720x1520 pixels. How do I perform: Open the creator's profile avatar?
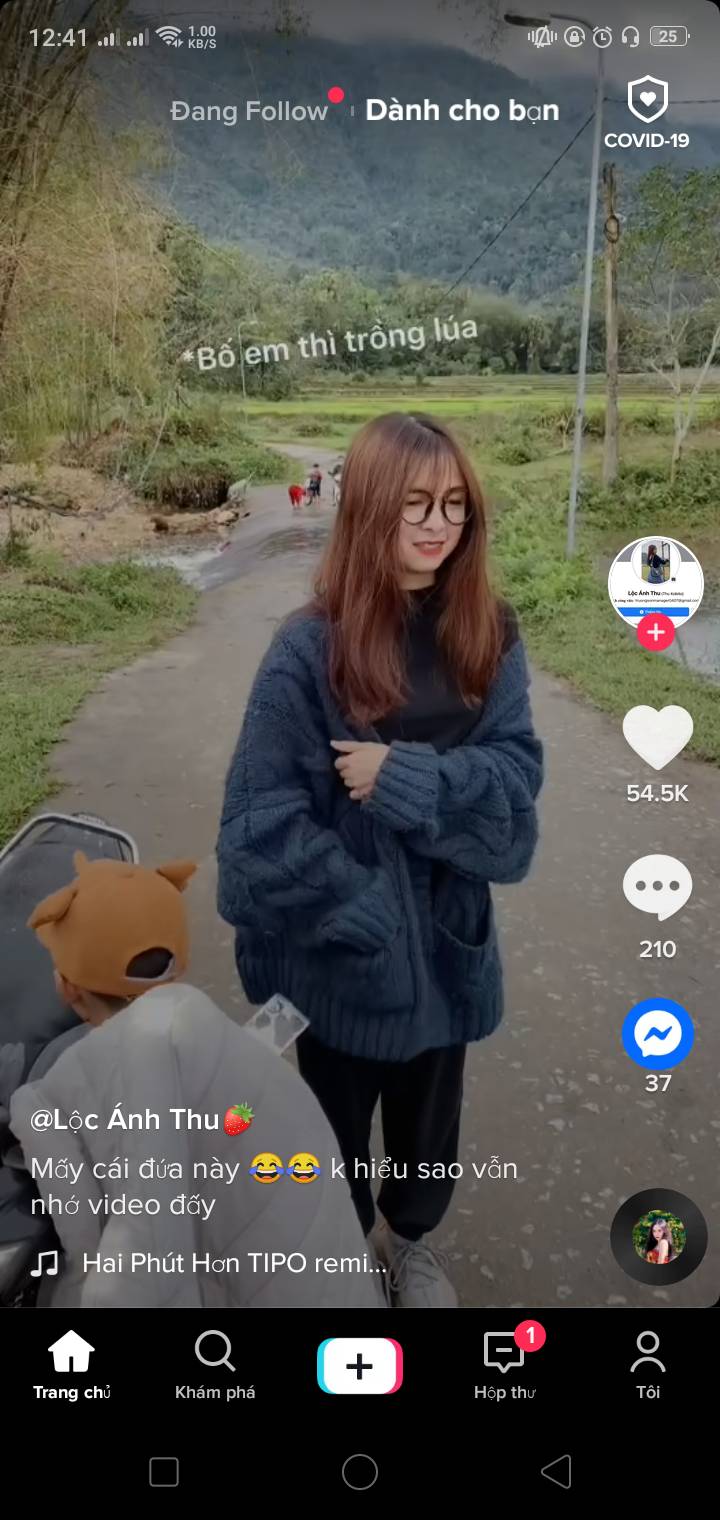coord(656,584)
